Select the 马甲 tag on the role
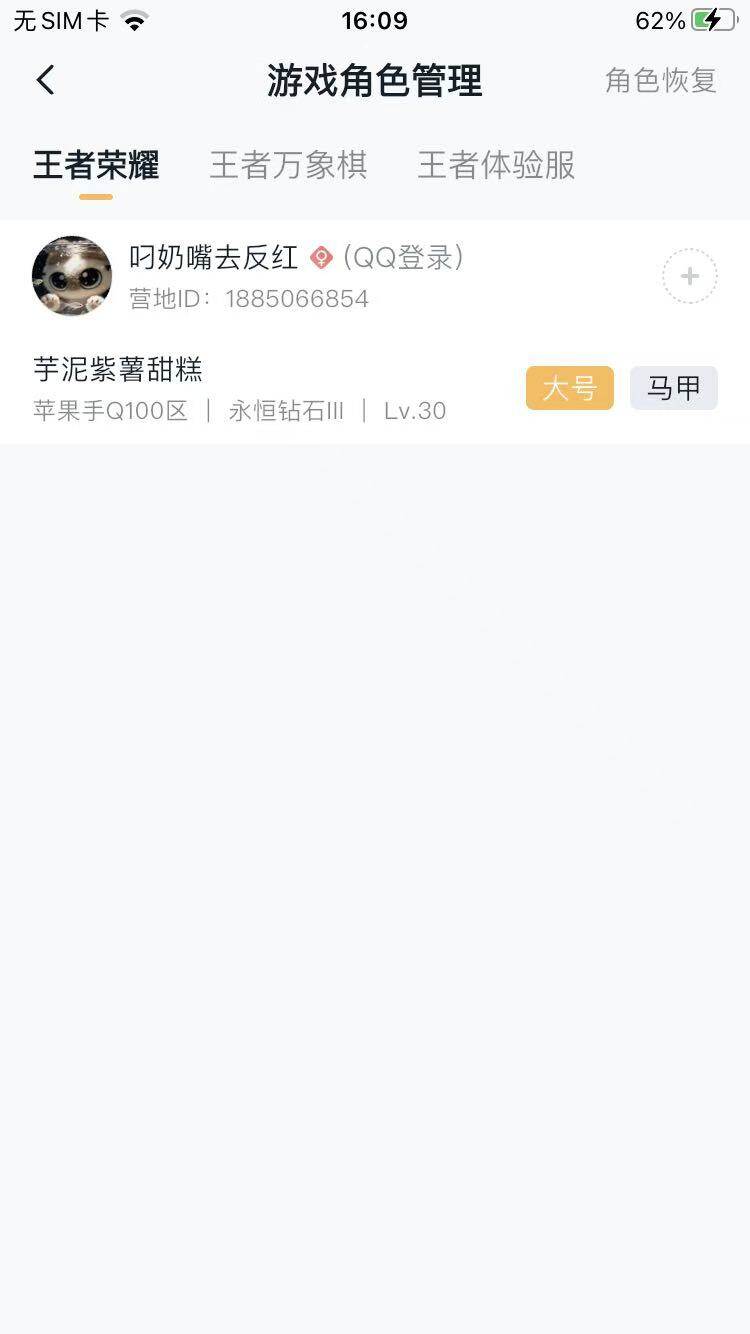750x1334 pixels. click(x=673, y=389)
